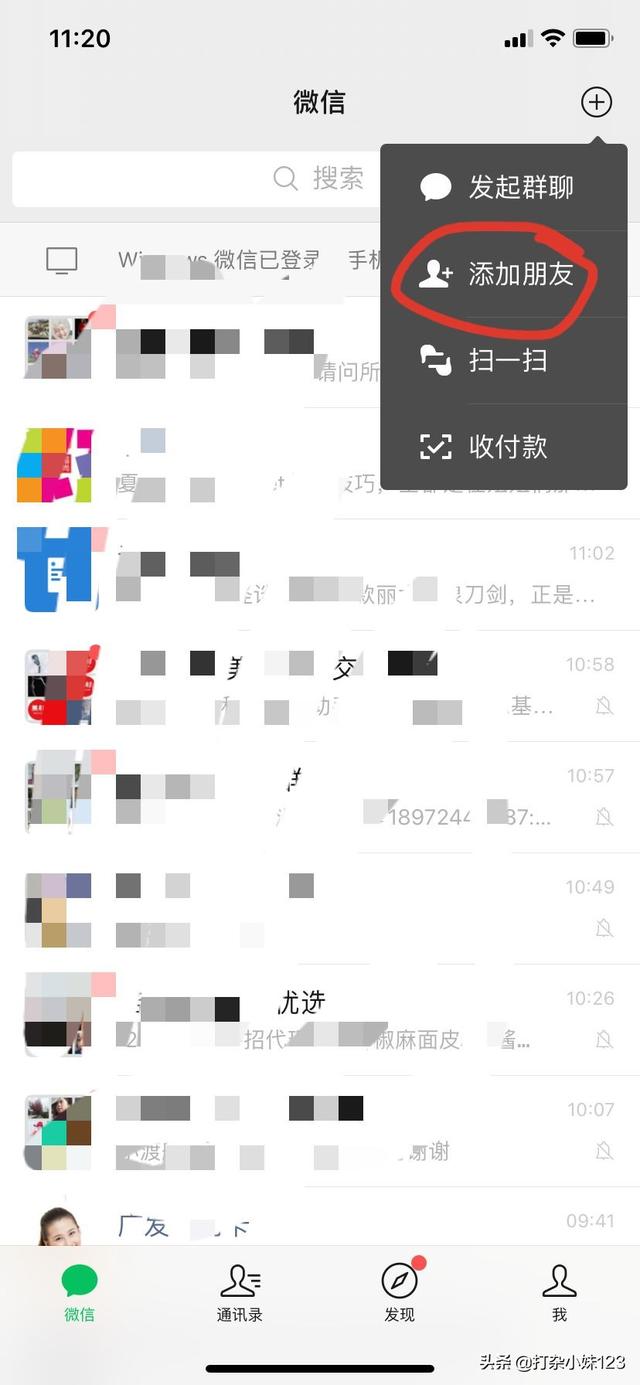Open the muted chat from 10:07
This screenshot has width=640, height=1385.
click(320, 1131)
